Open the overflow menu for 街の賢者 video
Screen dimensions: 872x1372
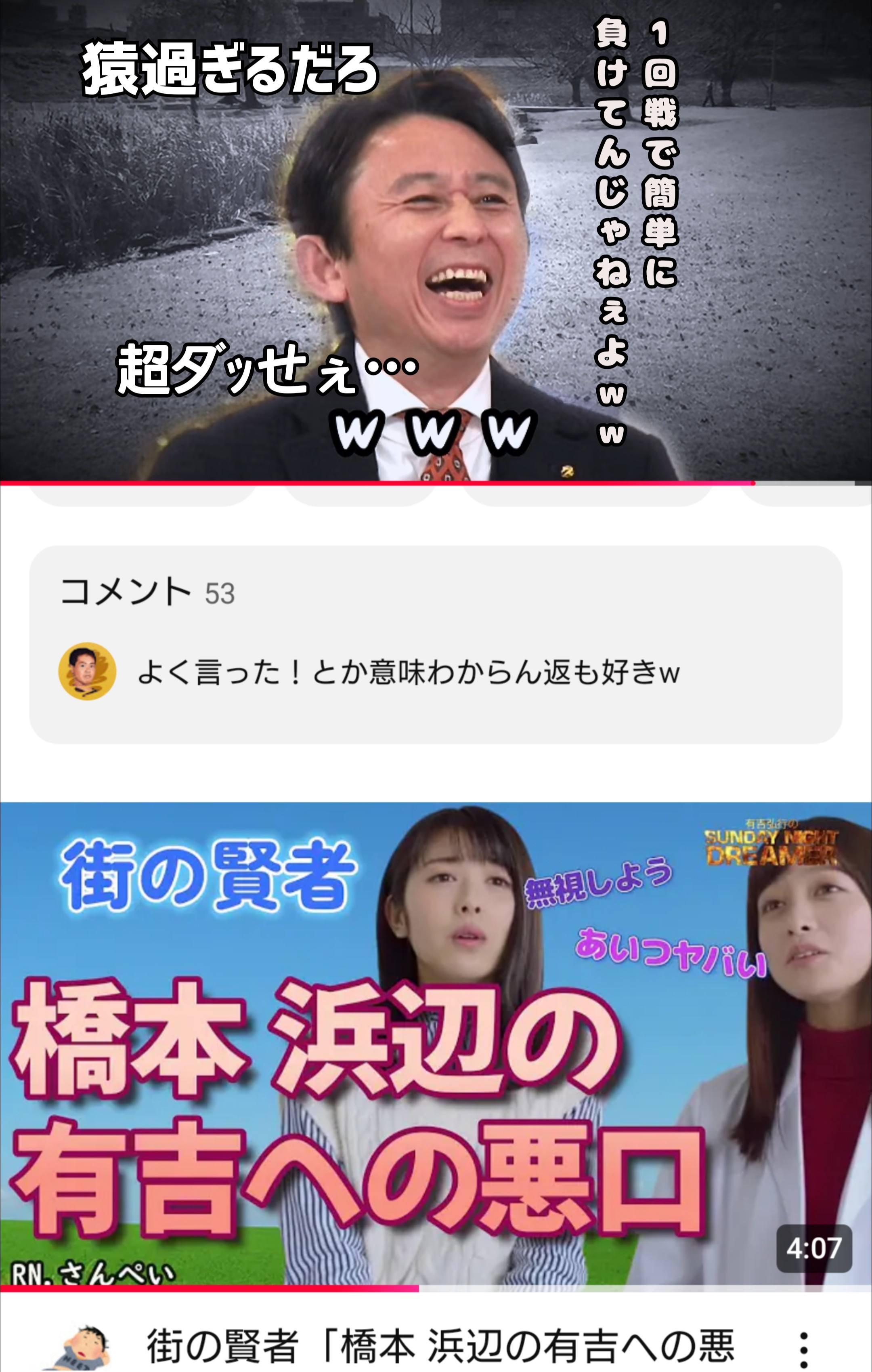(804, 1349)
